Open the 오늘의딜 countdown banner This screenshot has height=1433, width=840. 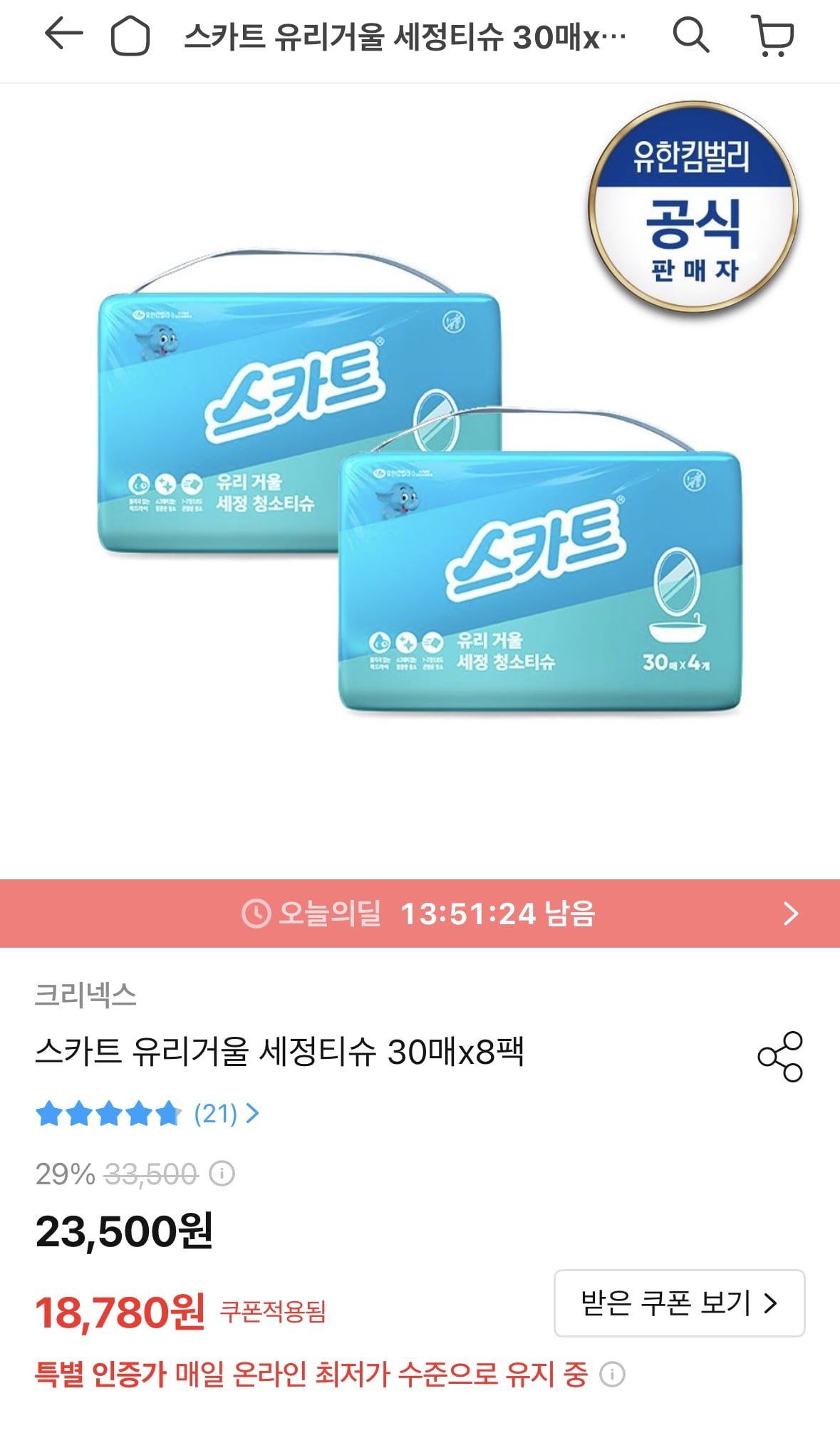(420, 914)
